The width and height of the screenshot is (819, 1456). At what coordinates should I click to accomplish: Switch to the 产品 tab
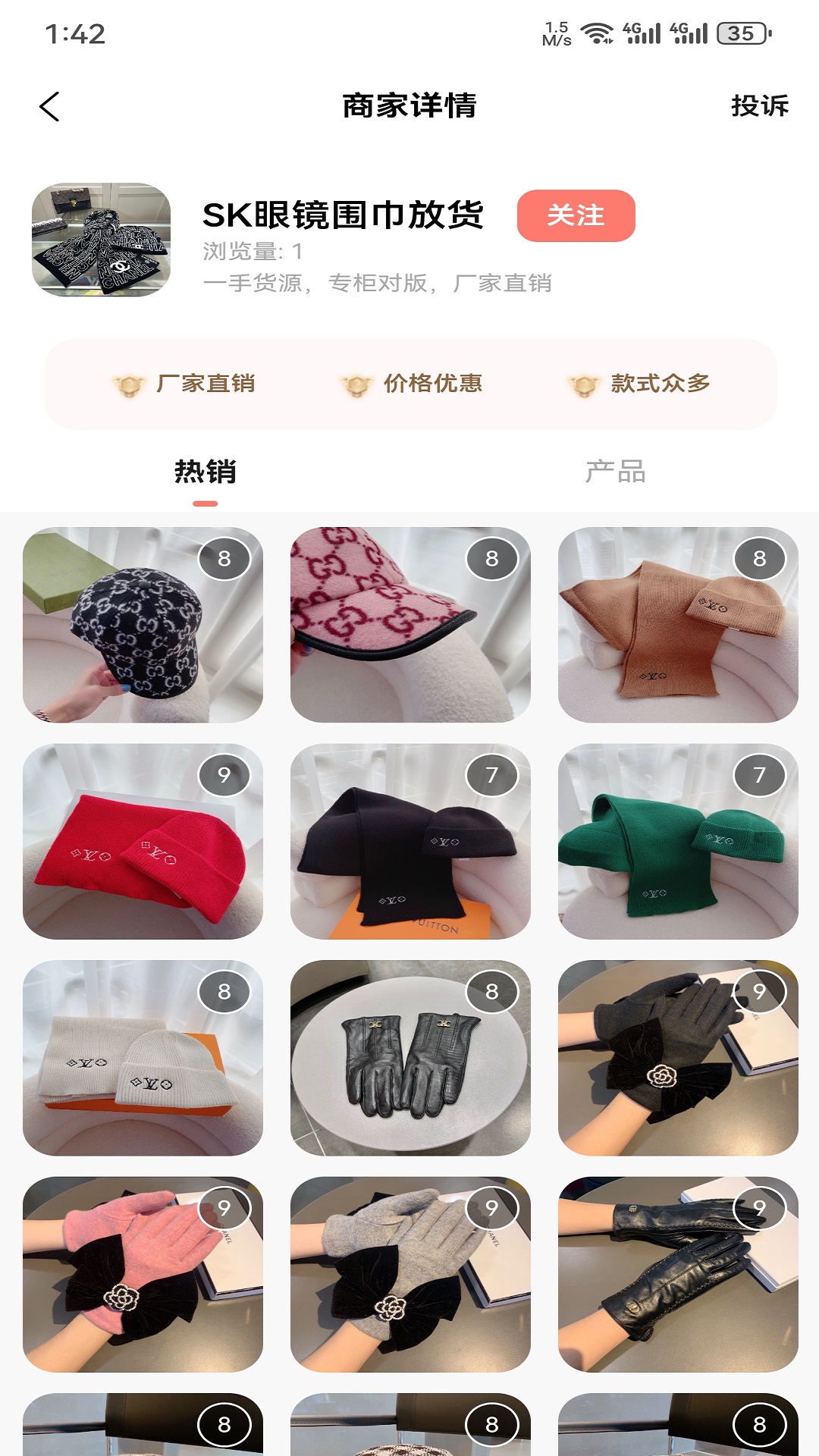(614, 472)
